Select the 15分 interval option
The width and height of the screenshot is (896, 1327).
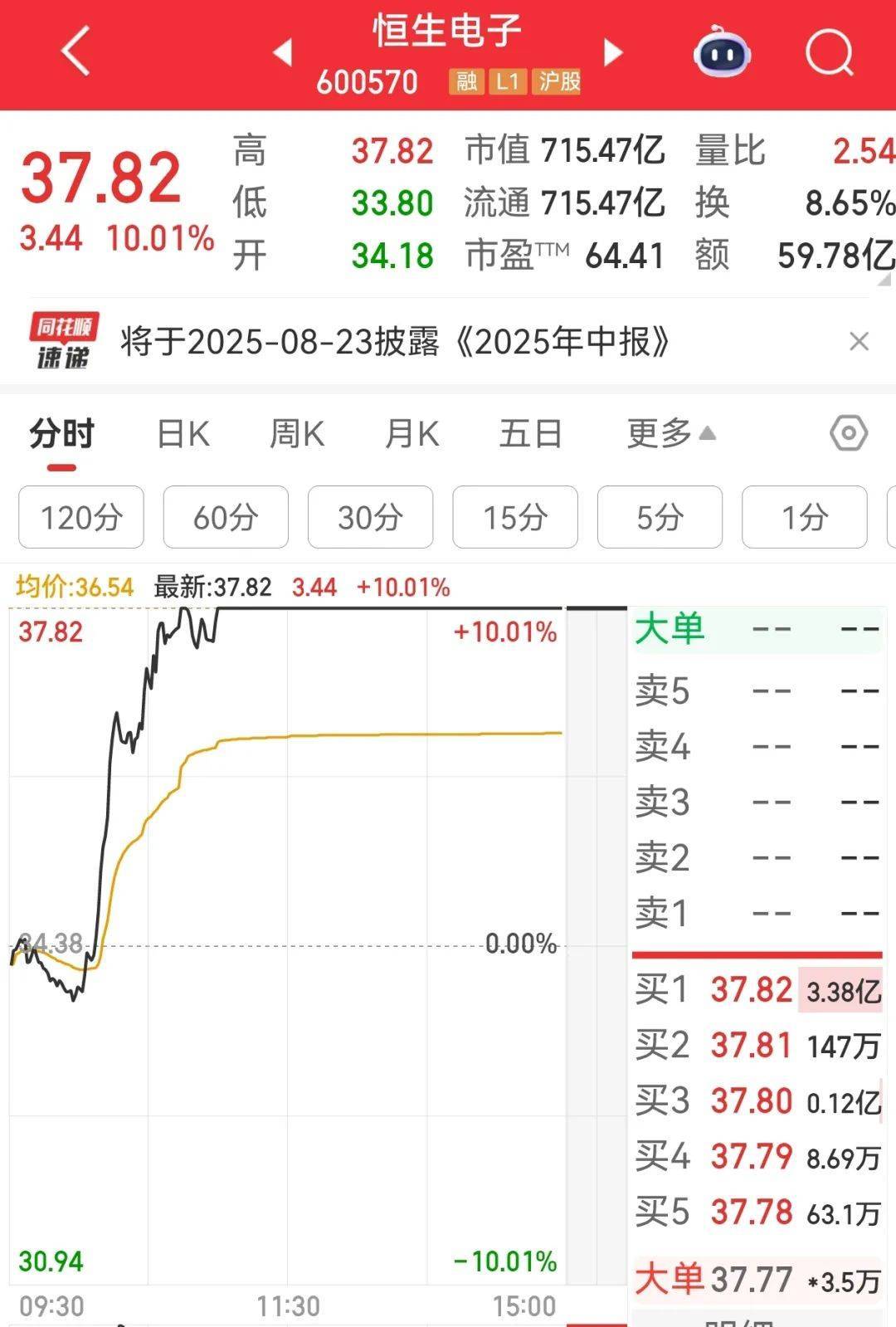[x=515, y=517]
